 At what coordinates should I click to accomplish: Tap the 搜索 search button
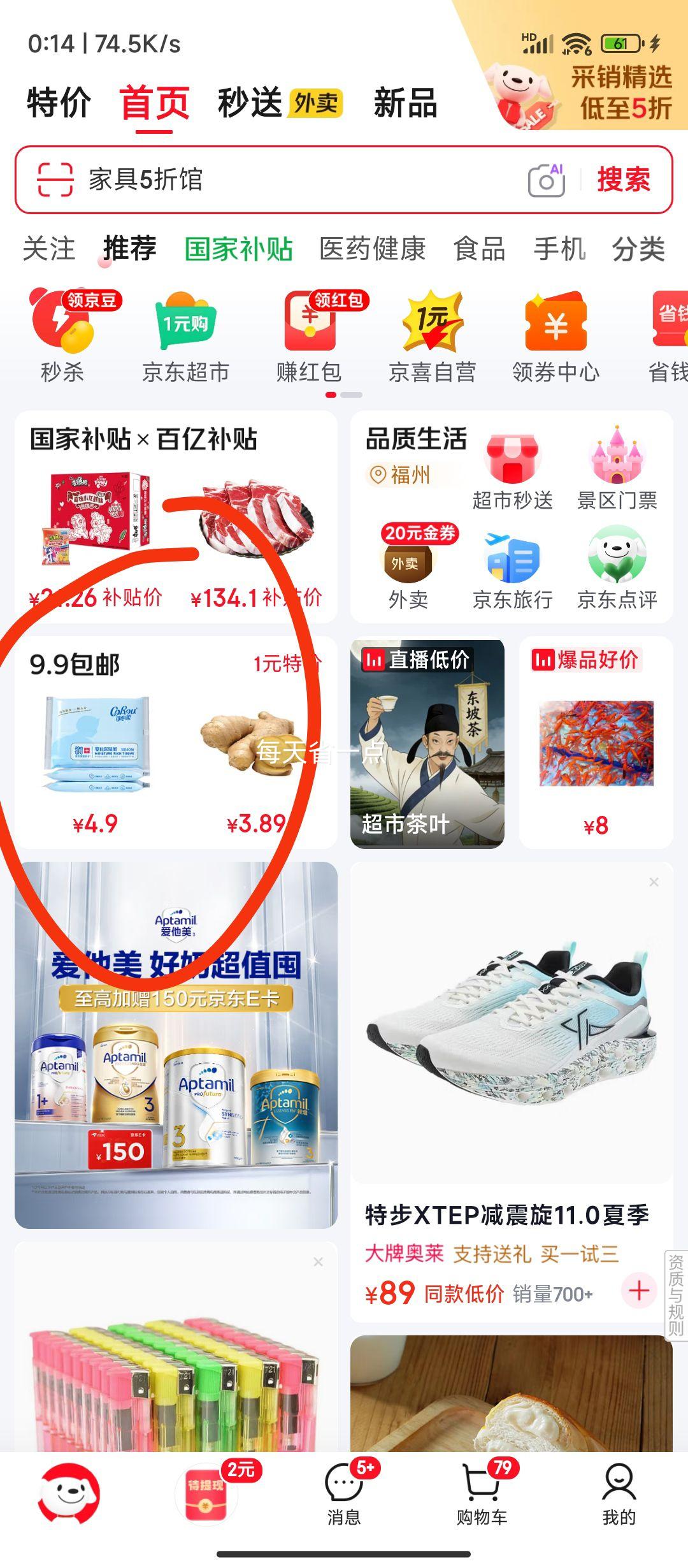click(625, 180)
